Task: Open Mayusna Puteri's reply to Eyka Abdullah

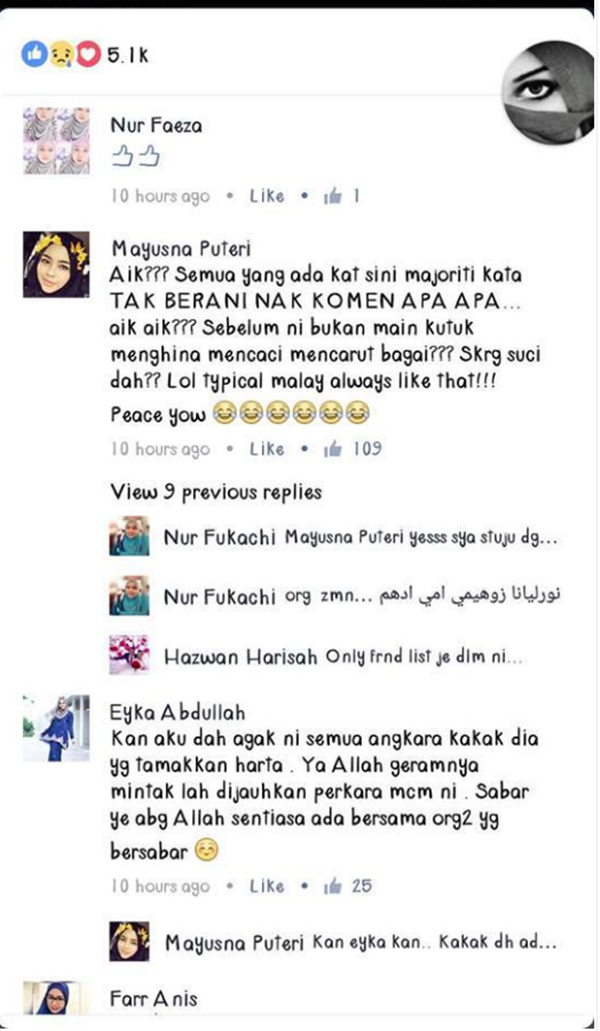Action: [x=360, y=942]
